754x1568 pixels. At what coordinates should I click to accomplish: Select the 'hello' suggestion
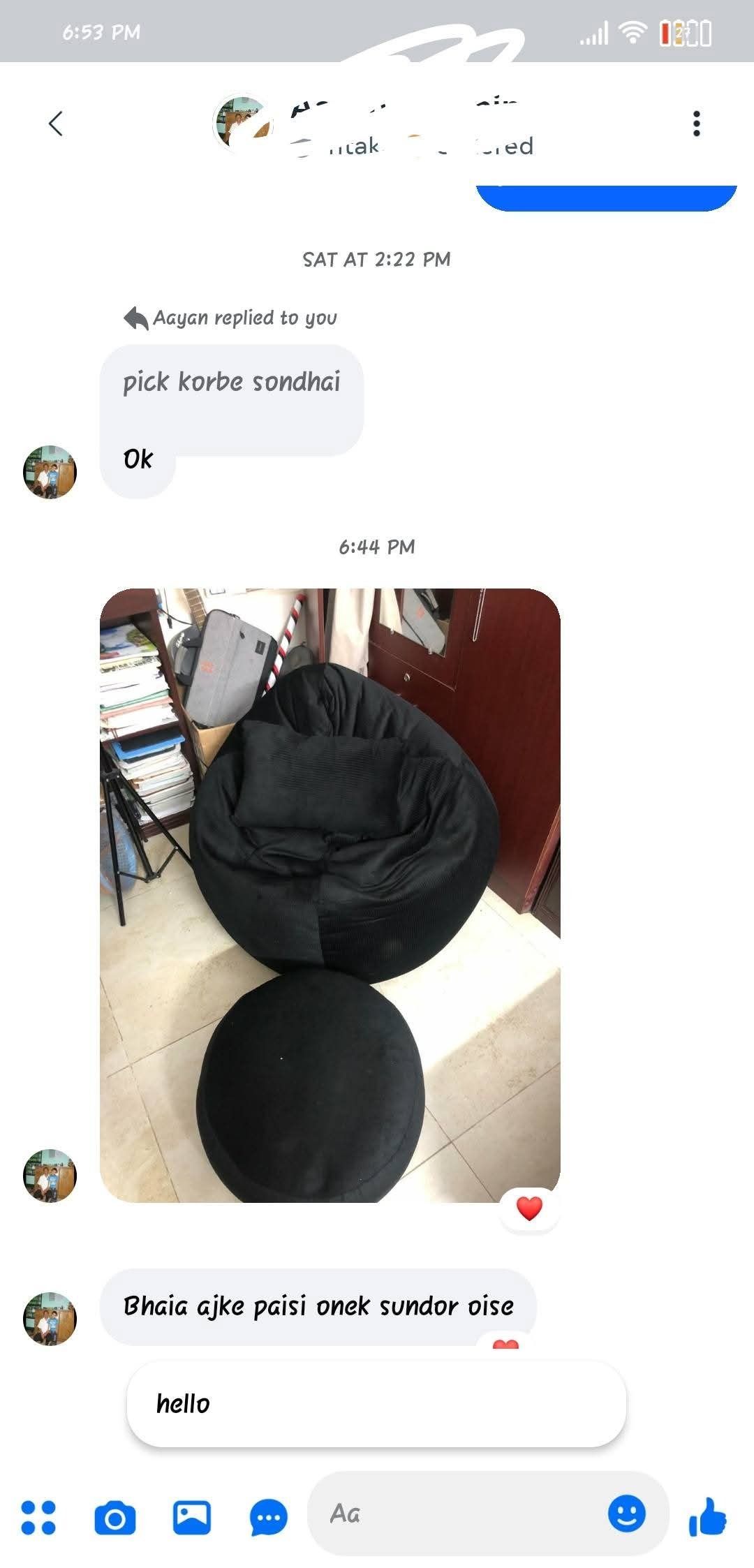[376, 1403]
